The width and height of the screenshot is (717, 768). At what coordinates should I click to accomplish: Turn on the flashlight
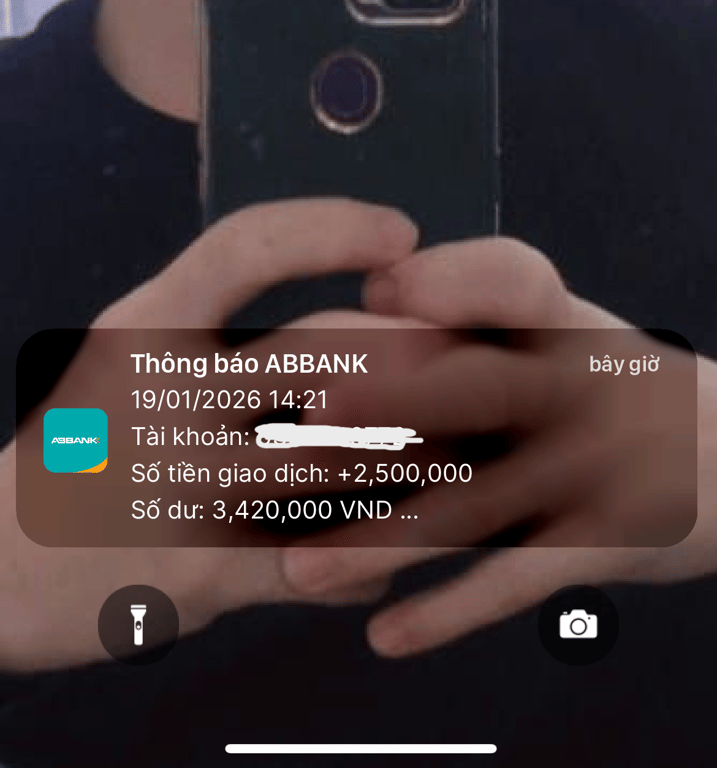(x=138, y=625)
